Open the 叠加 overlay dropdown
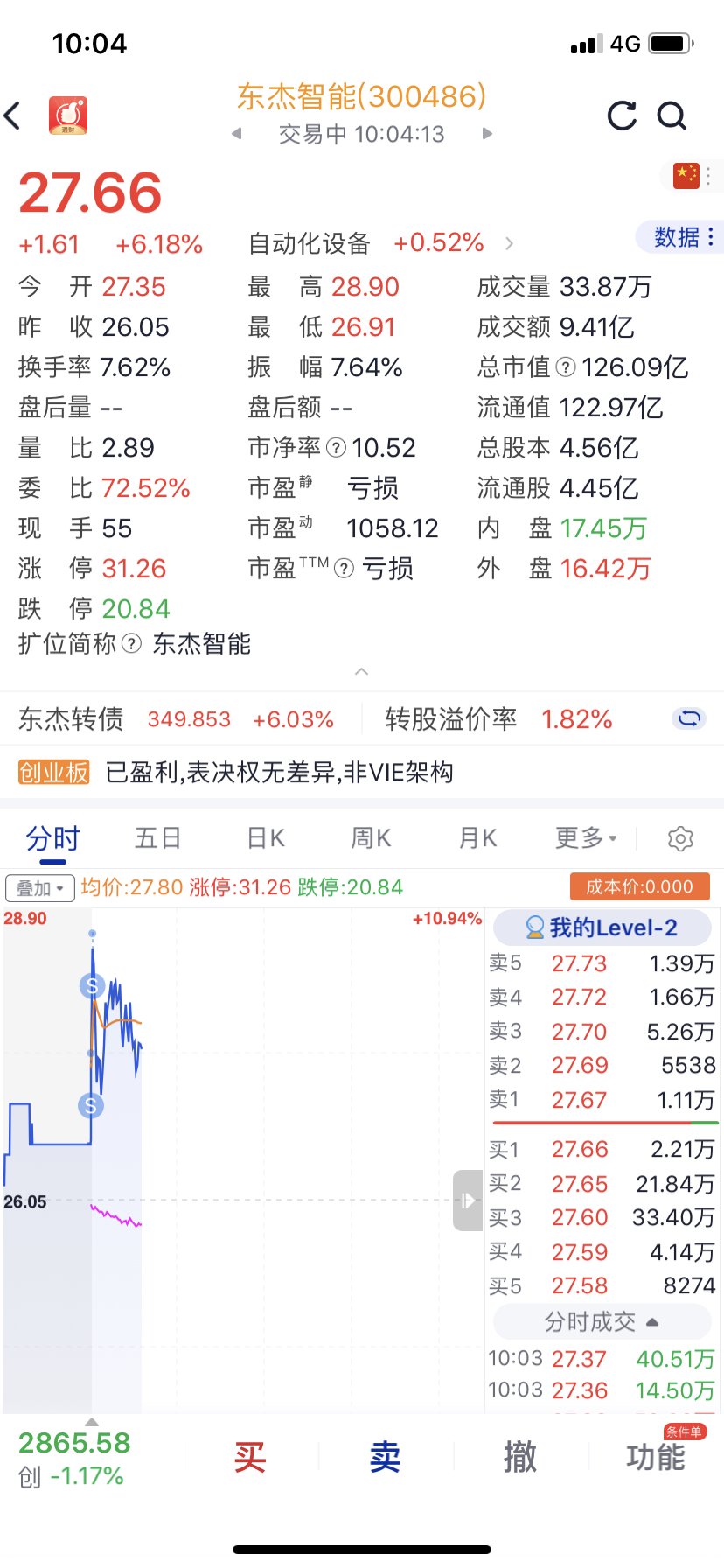This screenshot has height=1568, width=724. click(39, 888)
